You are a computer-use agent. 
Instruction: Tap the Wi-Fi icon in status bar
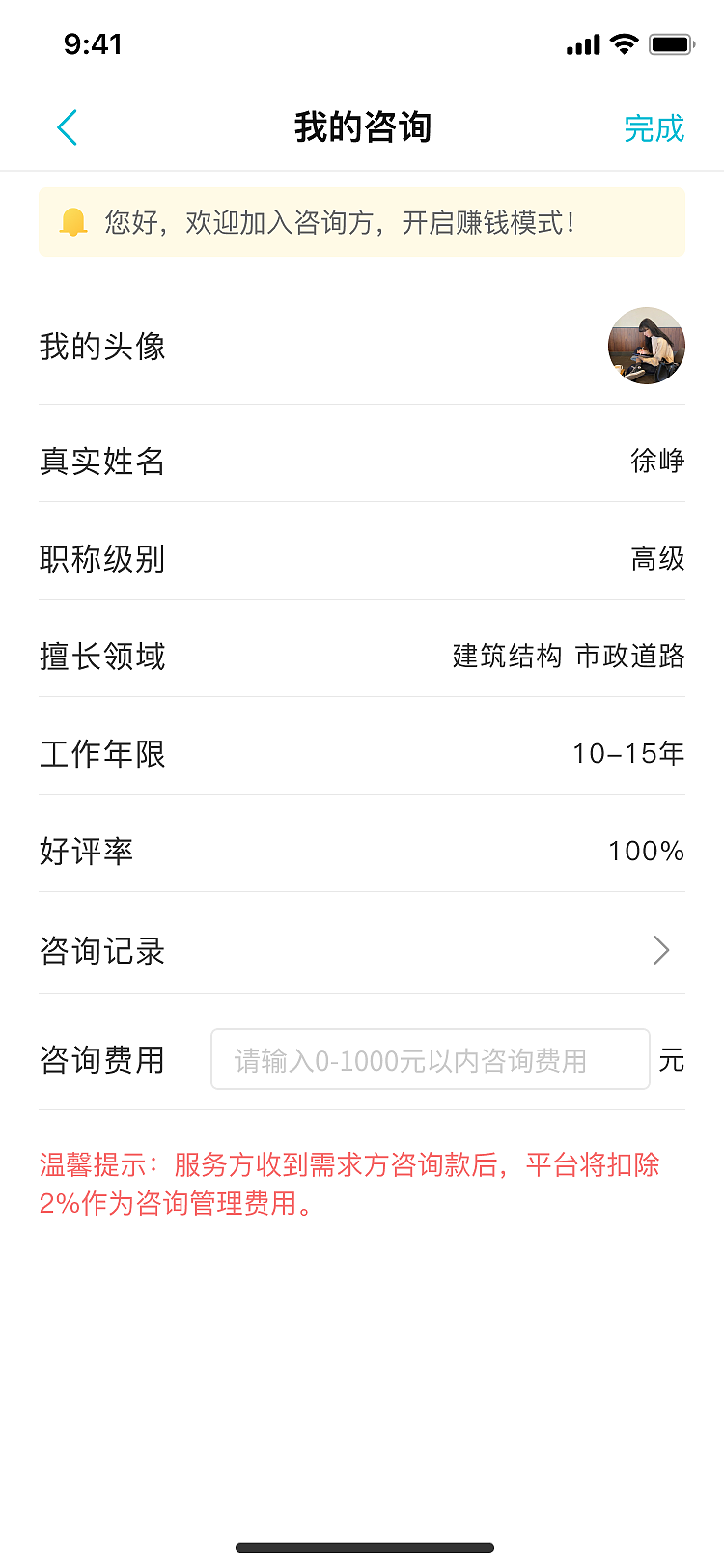point(626,42)
